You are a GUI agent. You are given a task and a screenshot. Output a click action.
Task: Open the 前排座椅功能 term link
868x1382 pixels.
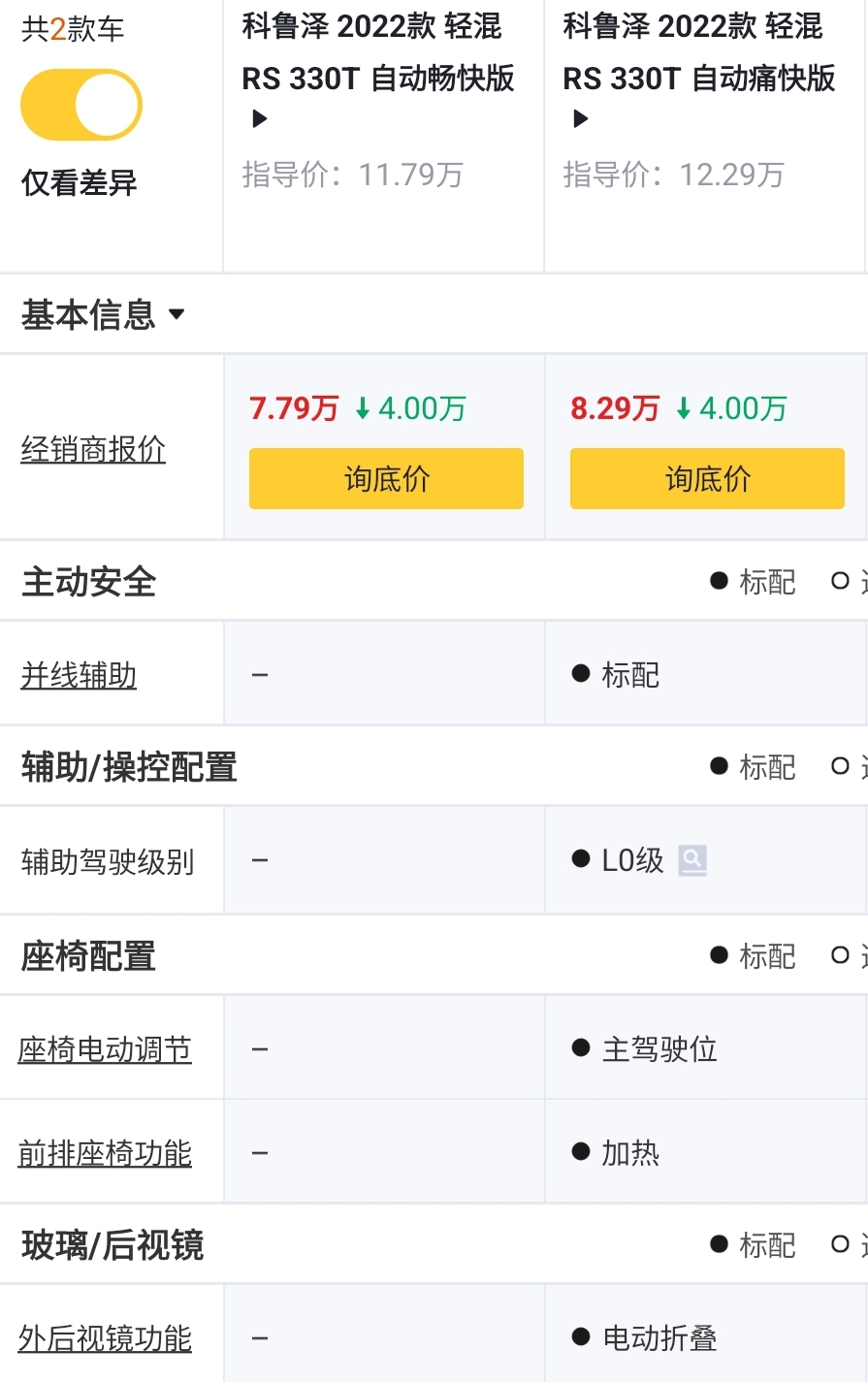pyautogui.click(x=105, y=1153)
